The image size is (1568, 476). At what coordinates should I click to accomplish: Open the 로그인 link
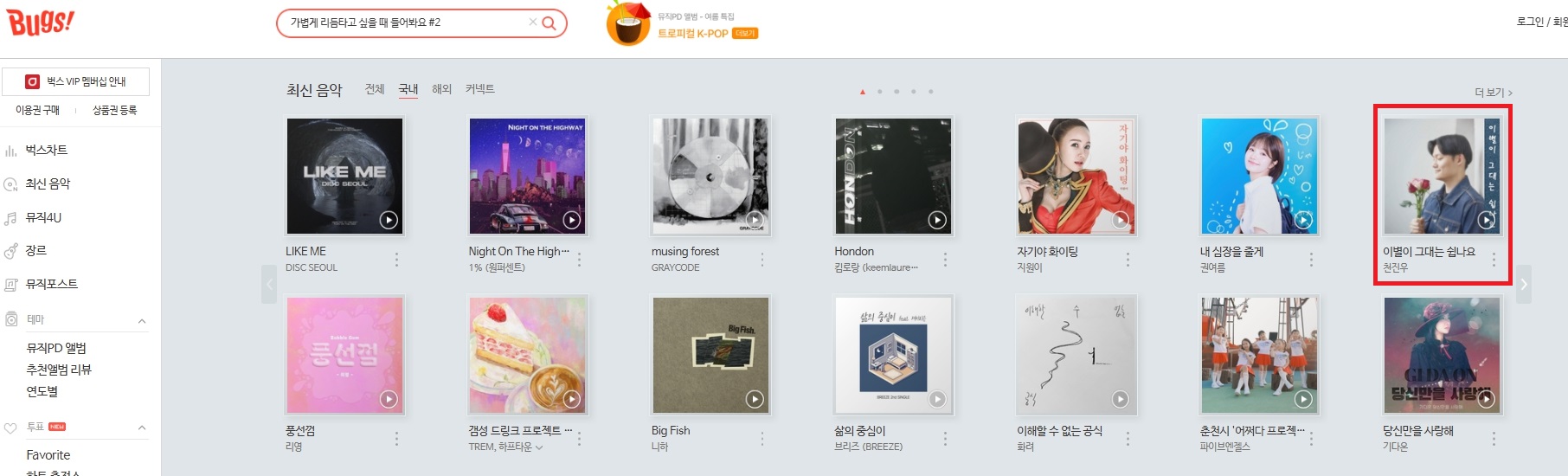(x=1529, y=22)
